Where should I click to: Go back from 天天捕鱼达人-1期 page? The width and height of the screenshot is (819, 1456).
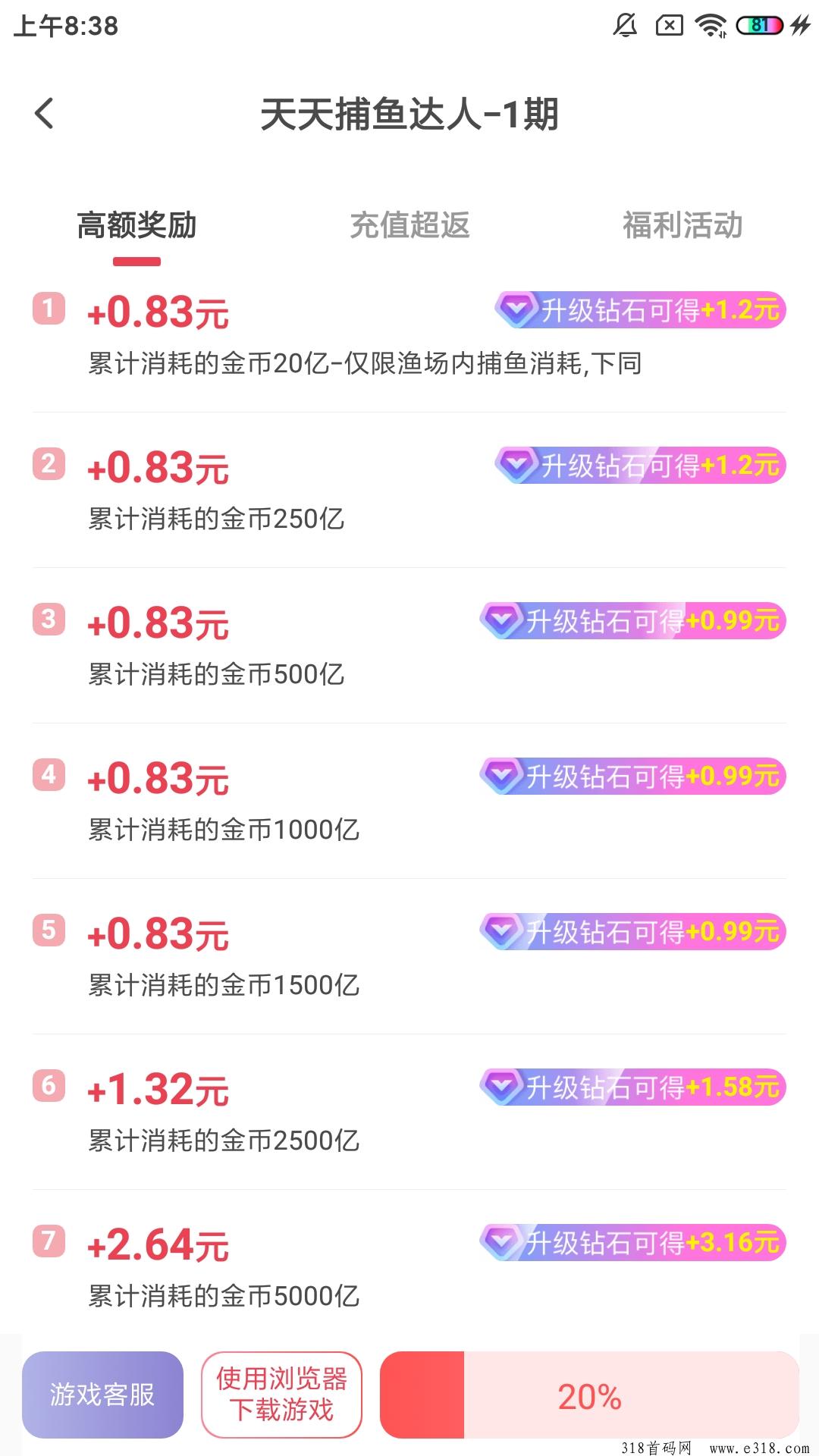45,114
